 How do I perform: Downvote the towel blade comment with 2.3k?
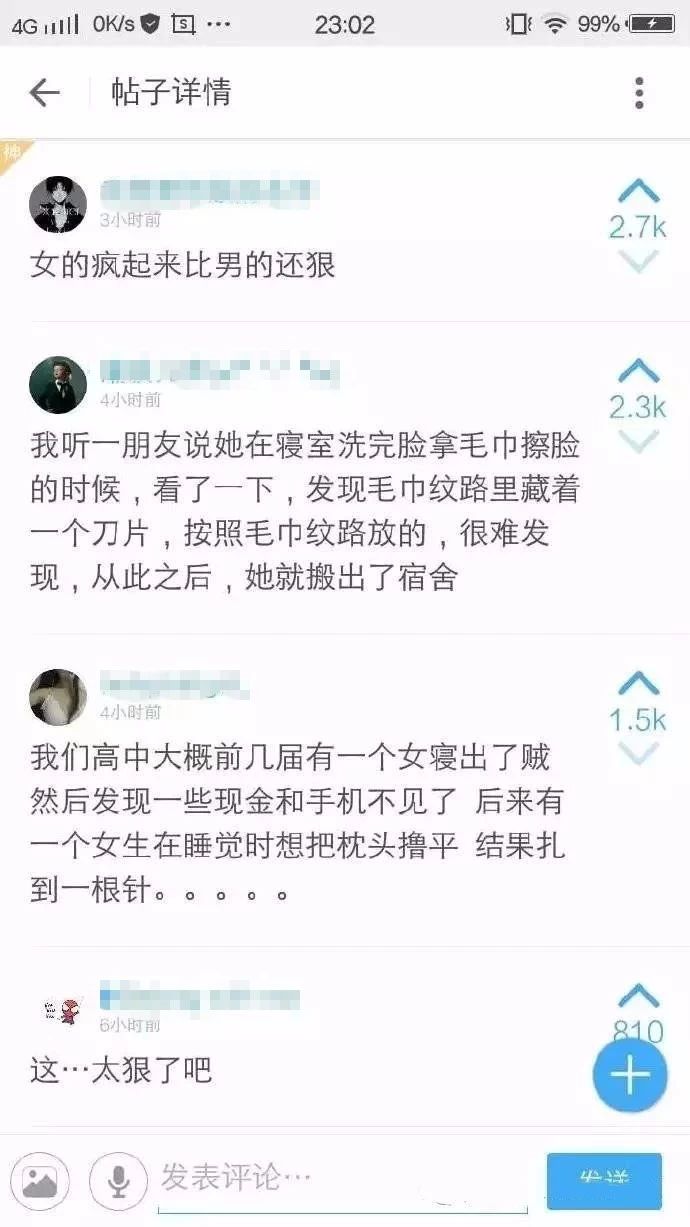pyautogui.click(x=638, y=441)
